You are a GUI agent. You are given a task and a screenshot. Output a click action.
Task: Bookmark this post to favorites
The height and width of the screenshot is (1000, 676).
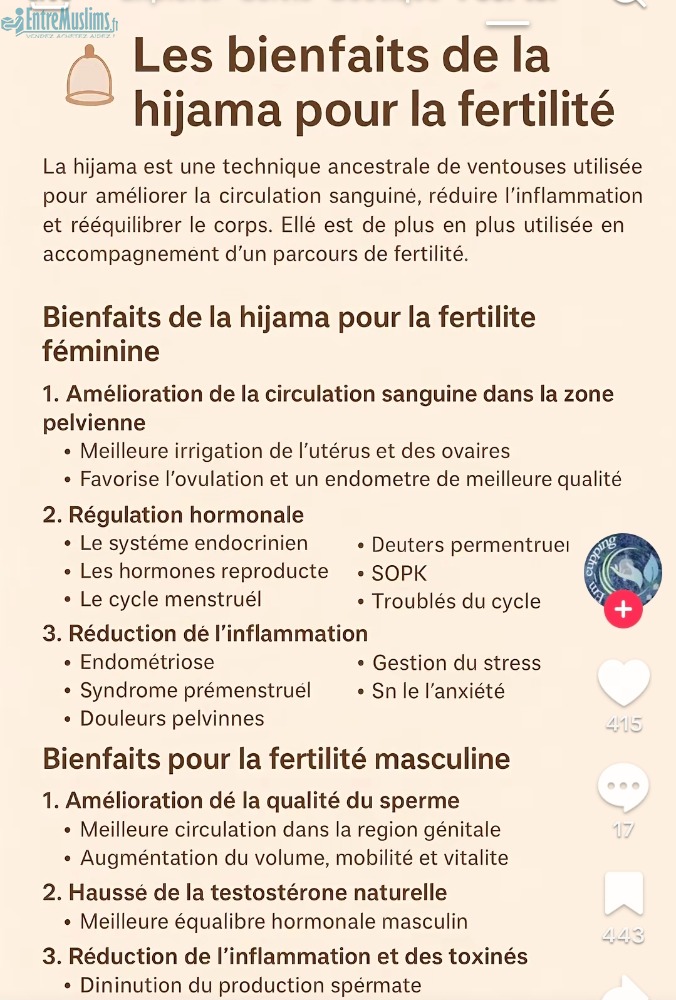point(624,894)
